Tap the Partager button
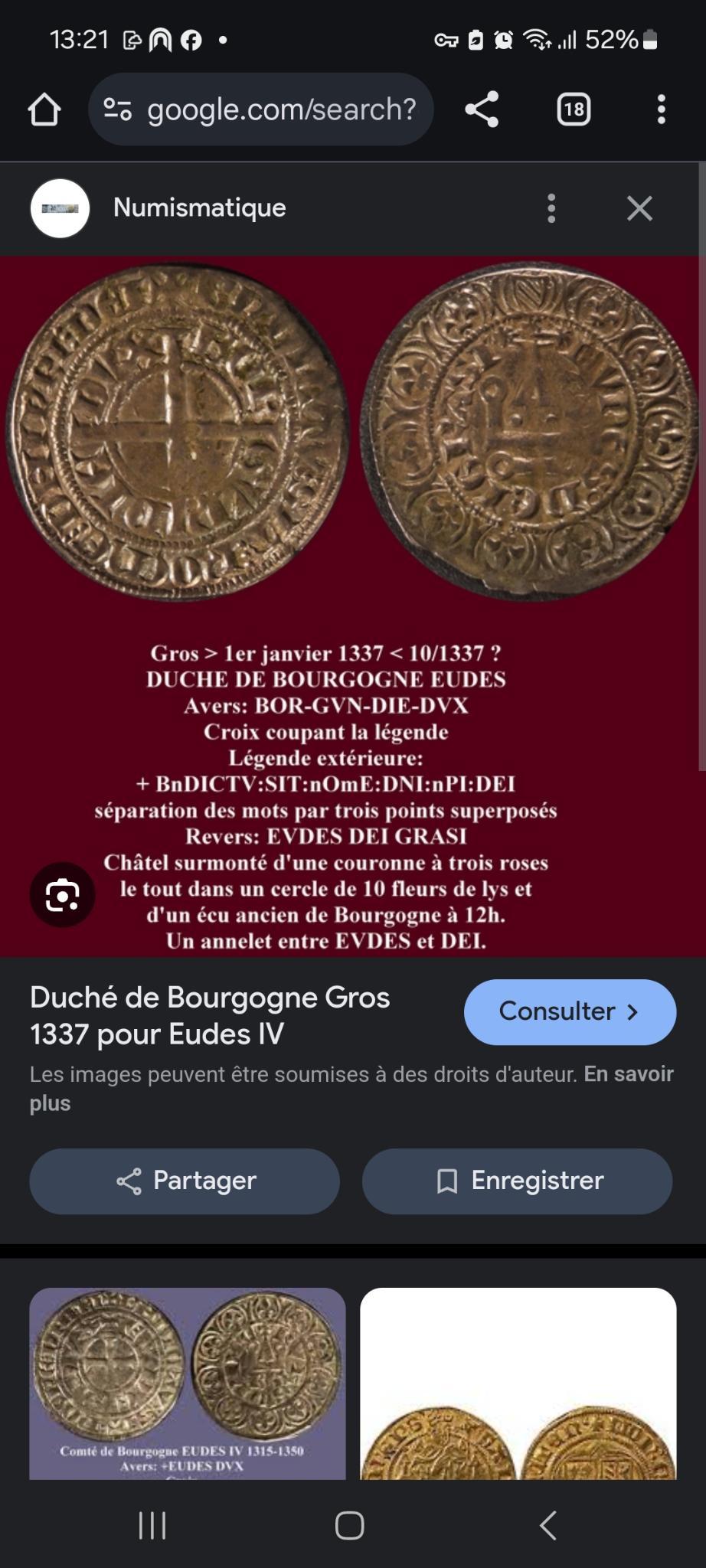This screenshot has height=1568, width=706. click(185, 1181)
